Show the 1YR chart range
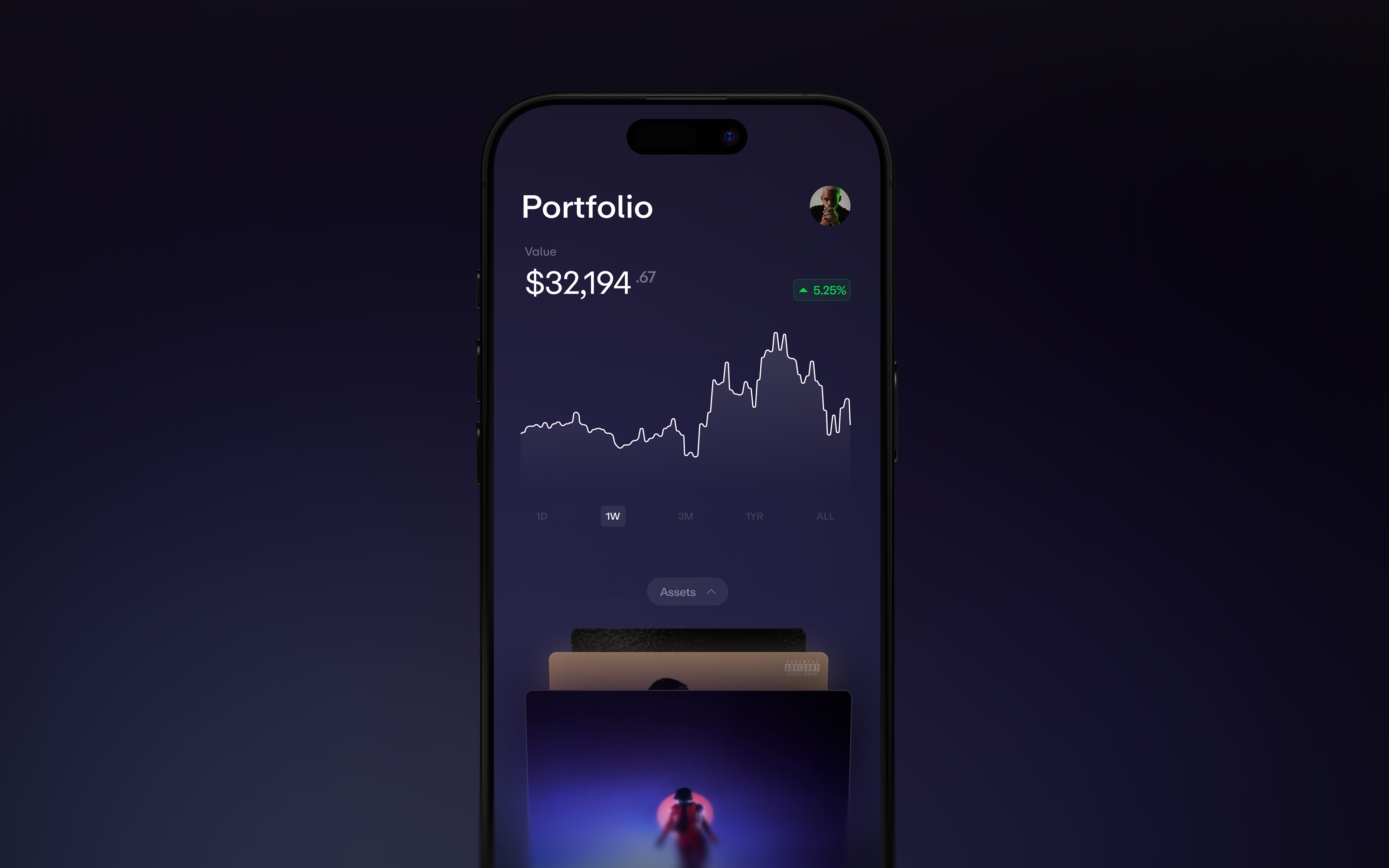This screenshot has height=868, width=1389. (x=754, y=516)
